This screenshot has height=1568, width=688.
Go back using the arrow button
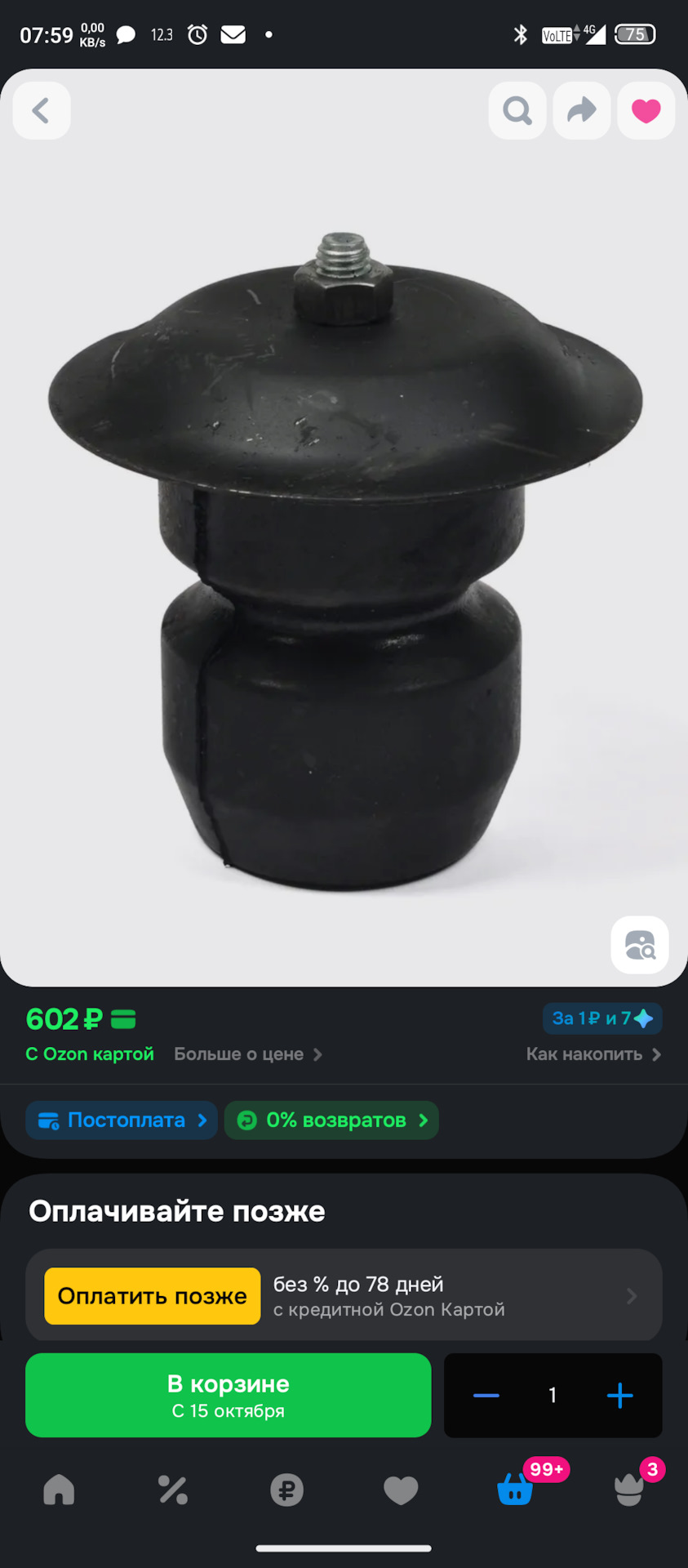42,110
